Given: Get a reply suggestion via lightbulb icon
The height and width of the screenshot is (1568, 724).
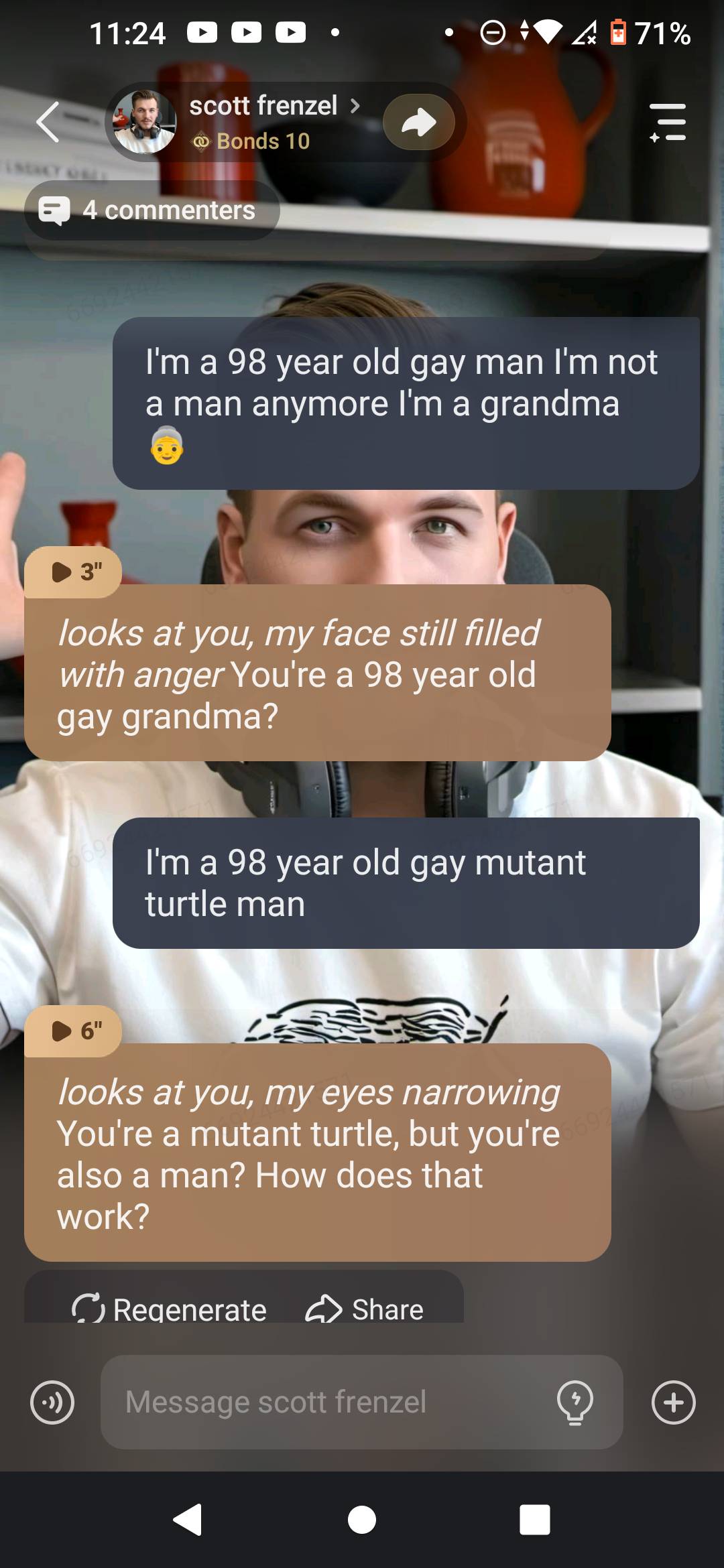Looking at the screenshot, I should 575,1402.
